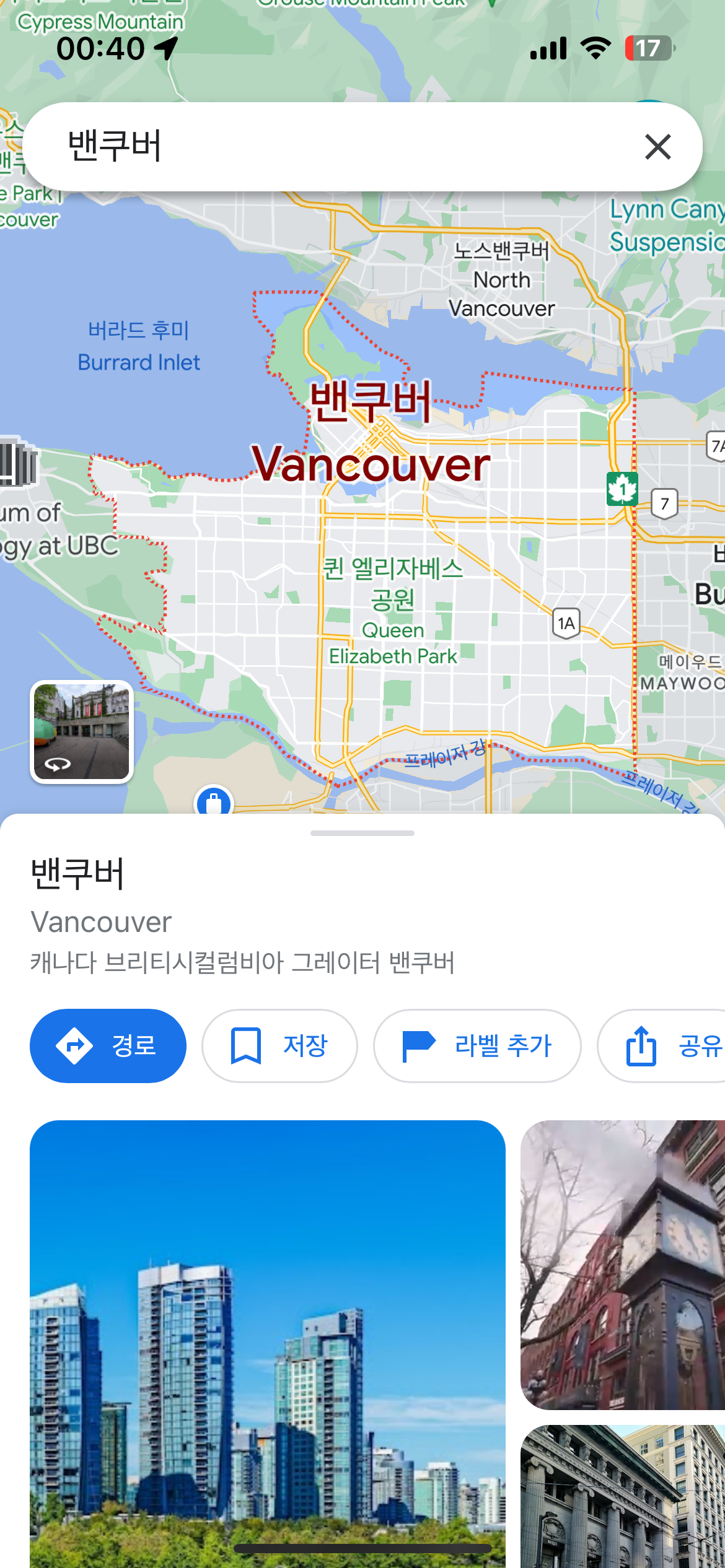Tap the 밴쿠버 search field
This screenshot has width=725, height=1568.
(x=248, y=146)
